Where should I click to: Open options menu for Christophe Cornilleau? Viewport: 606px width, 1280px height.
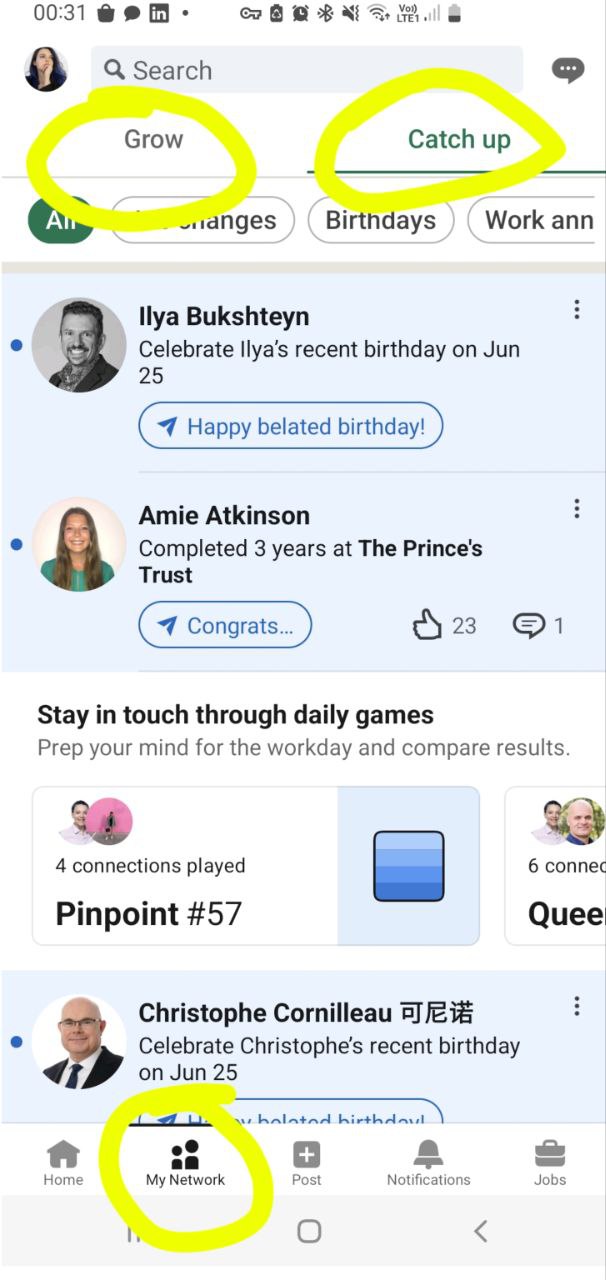tap(577, 1006)
